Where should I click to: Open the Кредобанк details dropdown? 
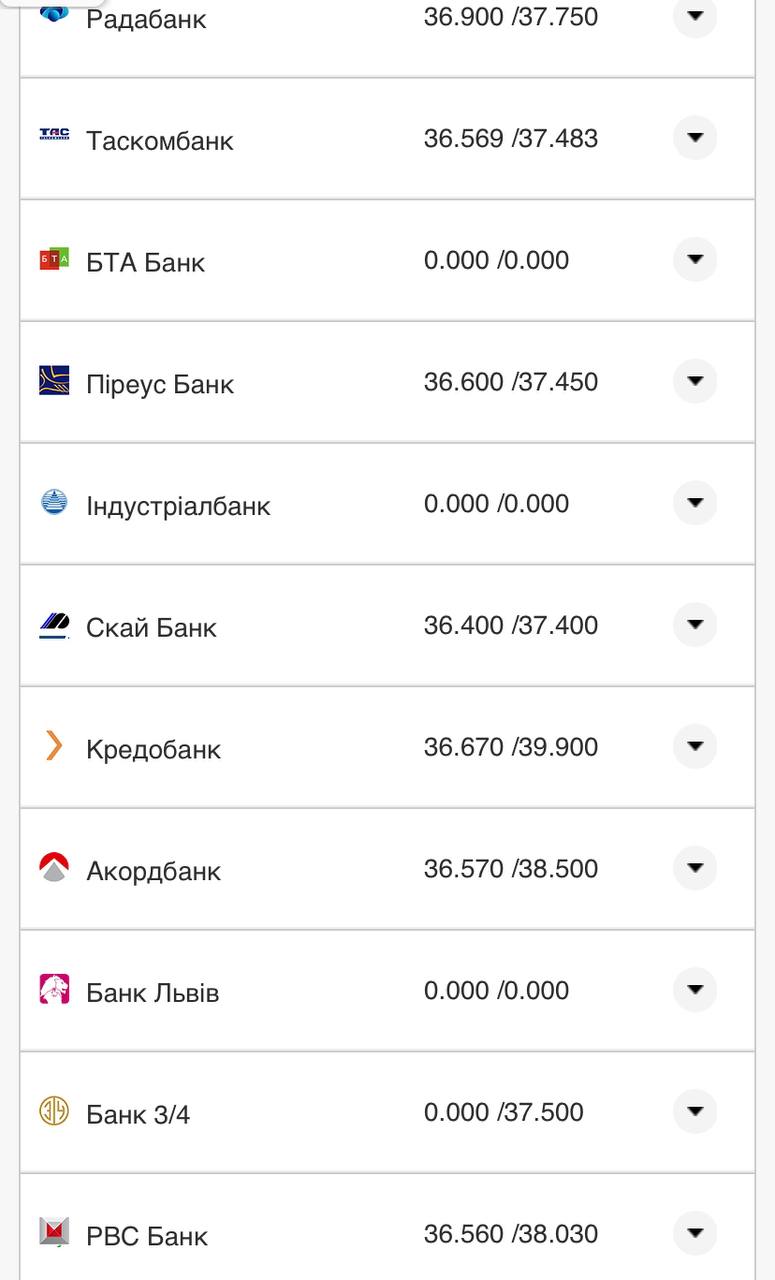(x=694, y=746)
